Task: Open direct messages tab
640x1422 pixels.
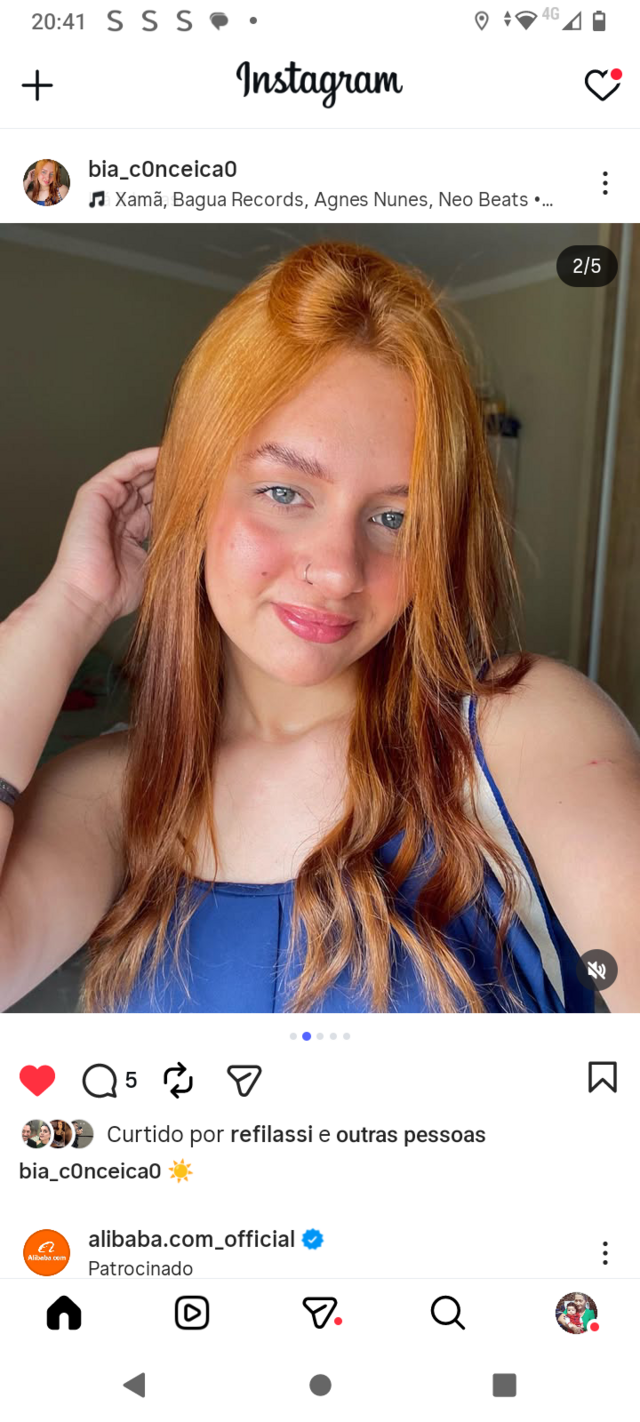Action: tap(320, 1312)
